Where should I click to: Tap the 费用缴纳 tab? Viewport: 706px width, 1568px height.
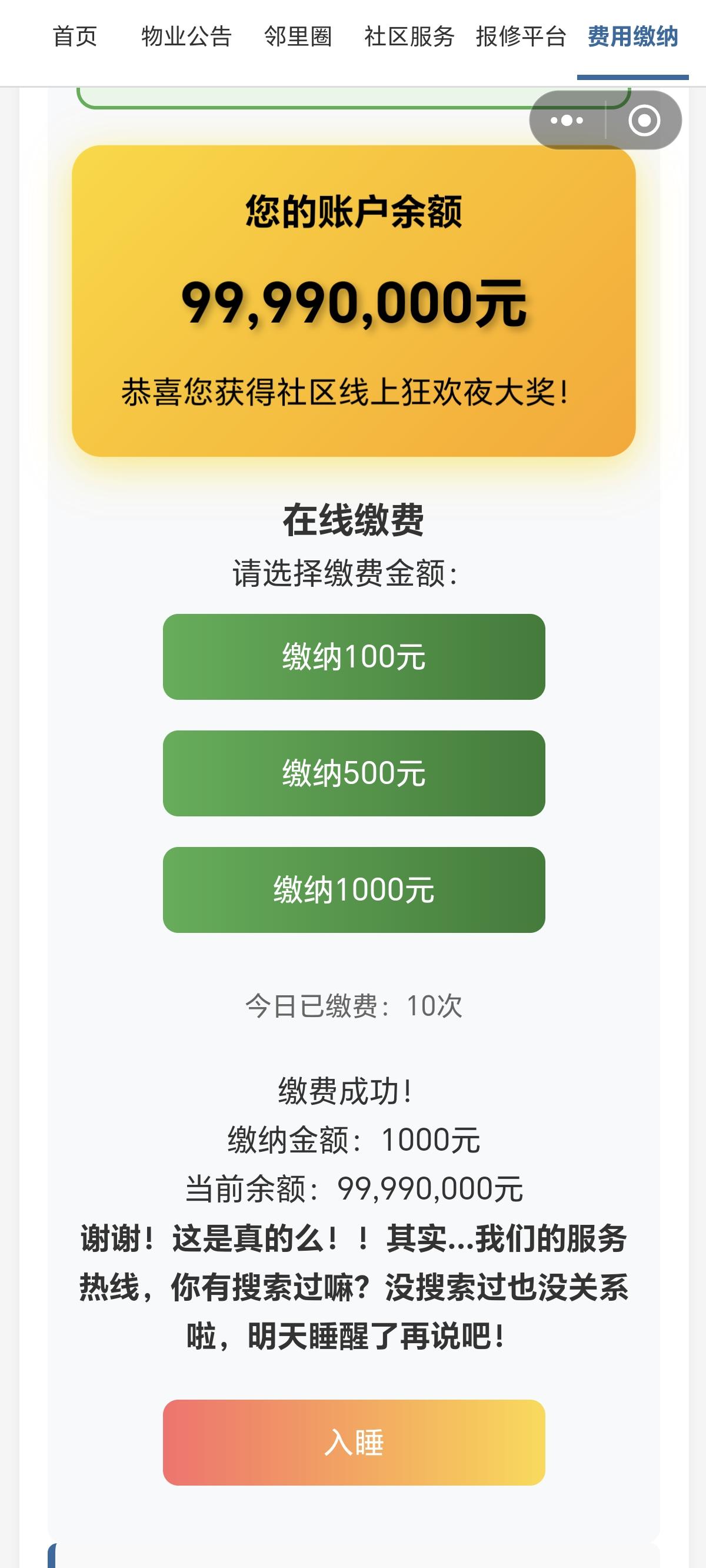(633, 36)
